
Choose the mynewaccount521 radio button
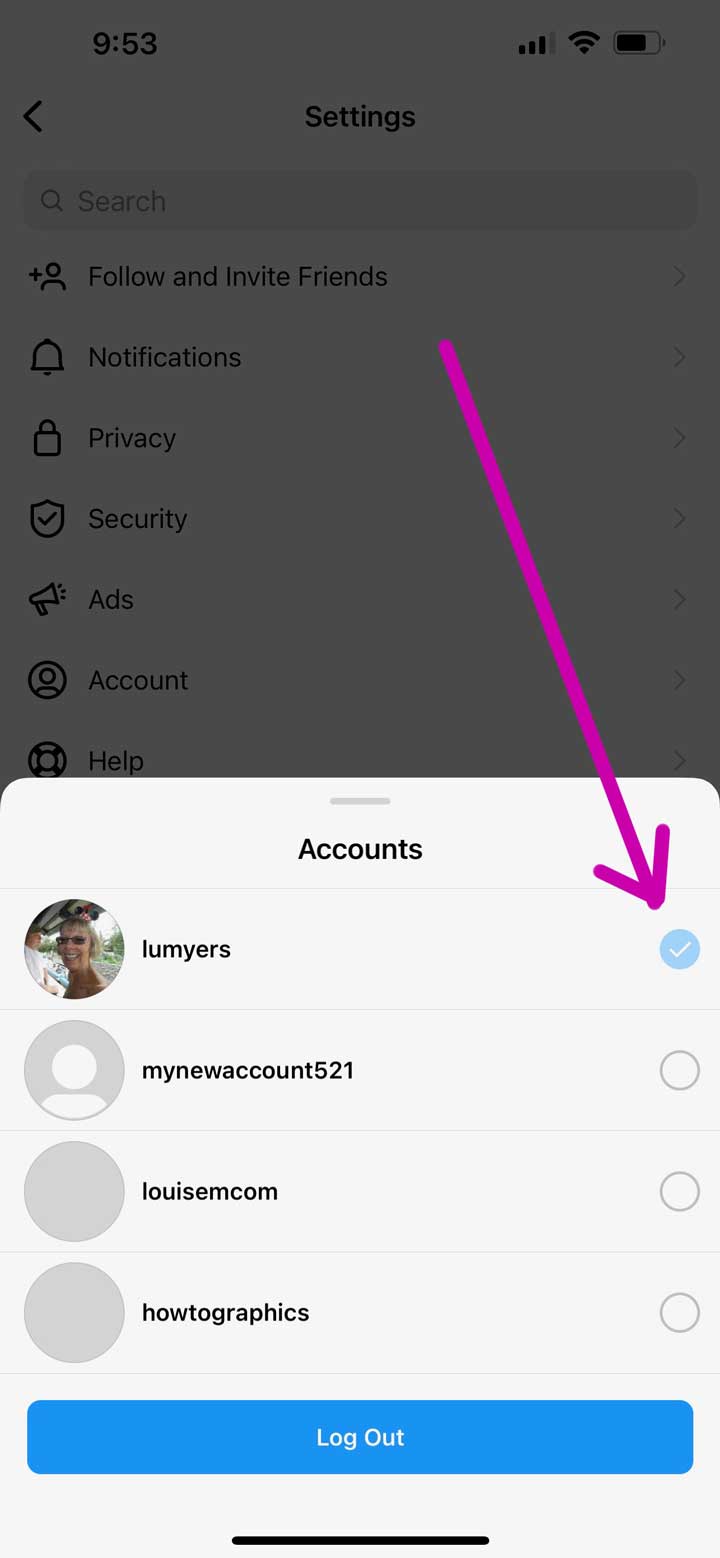(x=679, y=1070)
